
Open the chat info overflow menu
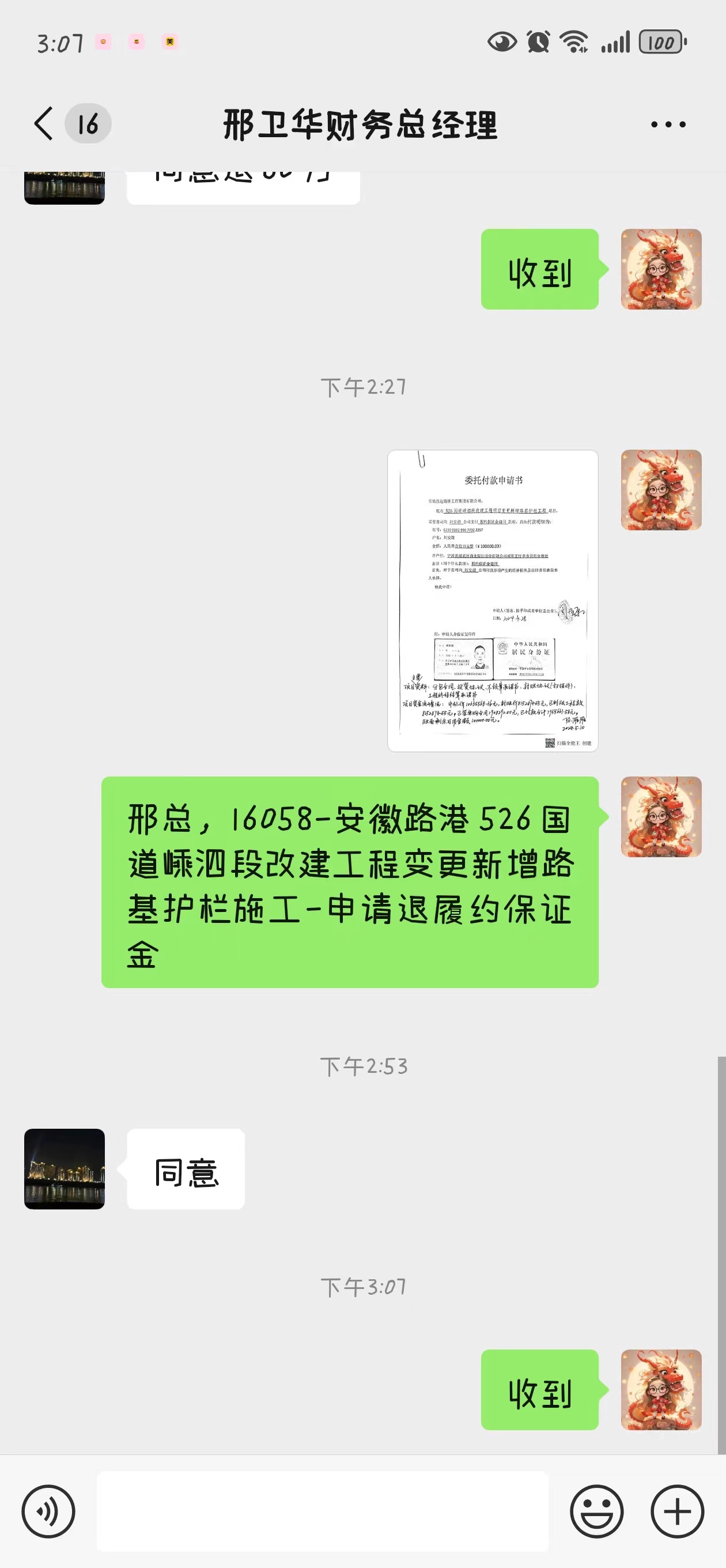(x=668, y=124)
